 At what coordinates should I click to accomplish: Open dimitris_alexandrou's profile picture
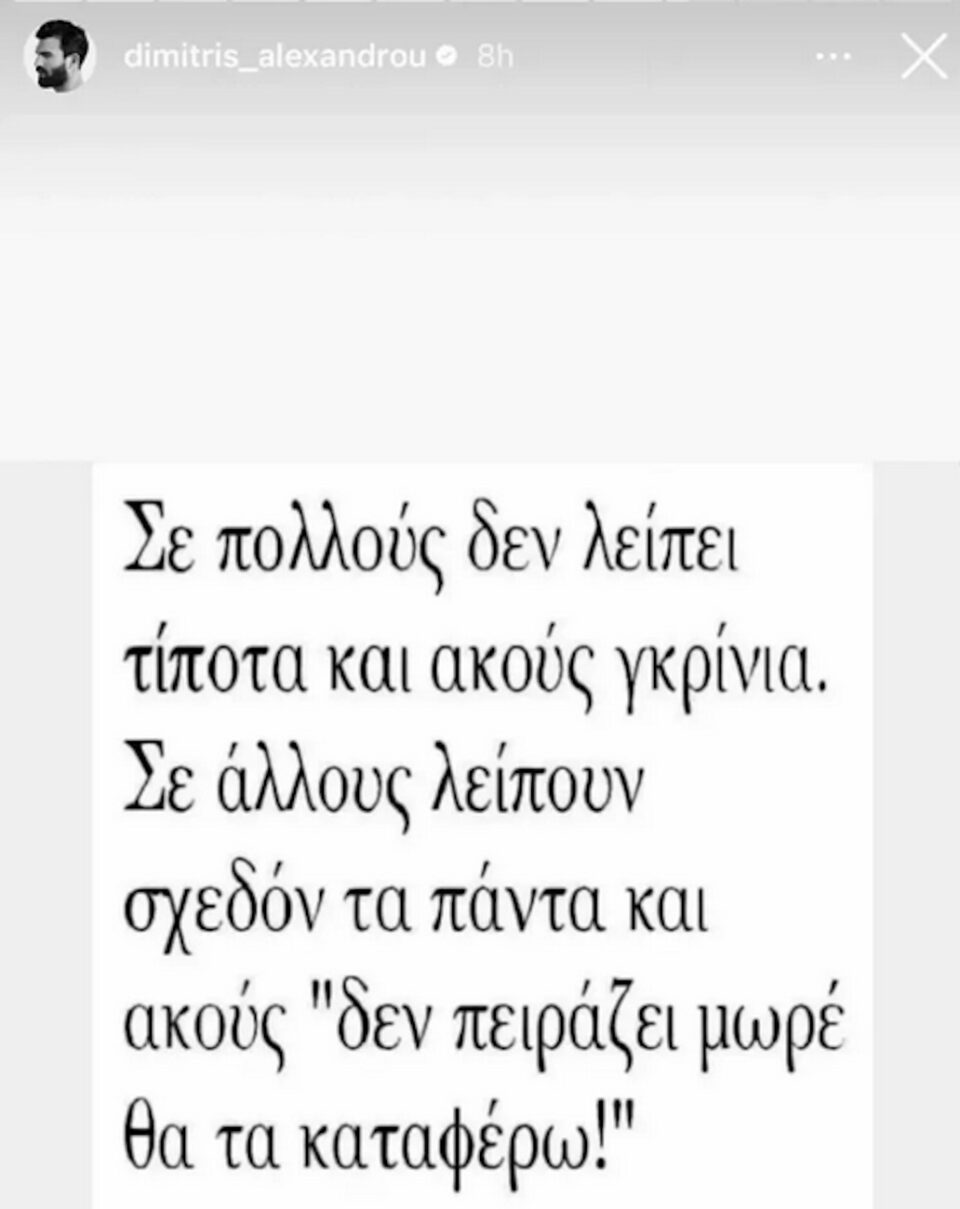(59, 56)
